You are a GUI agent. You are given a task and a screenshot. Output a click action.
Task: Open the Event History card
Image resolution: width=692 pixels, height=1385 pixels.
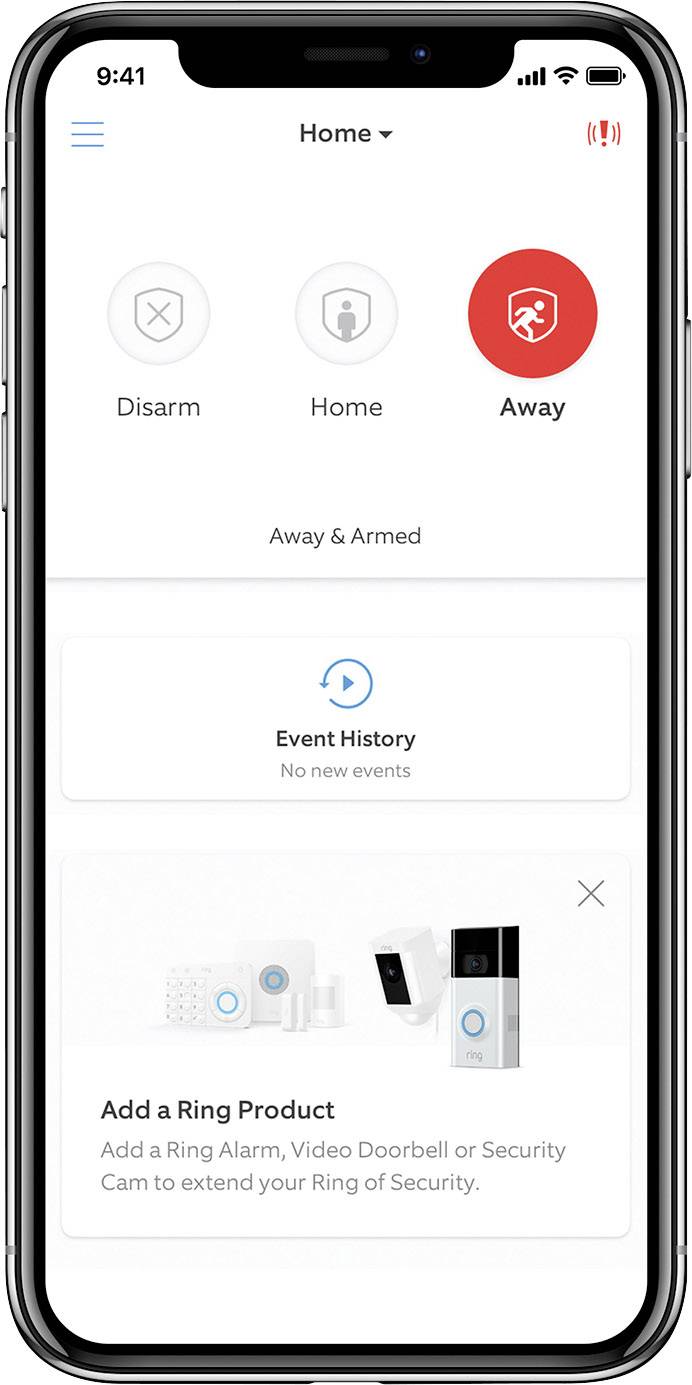(x=346, y=718)
